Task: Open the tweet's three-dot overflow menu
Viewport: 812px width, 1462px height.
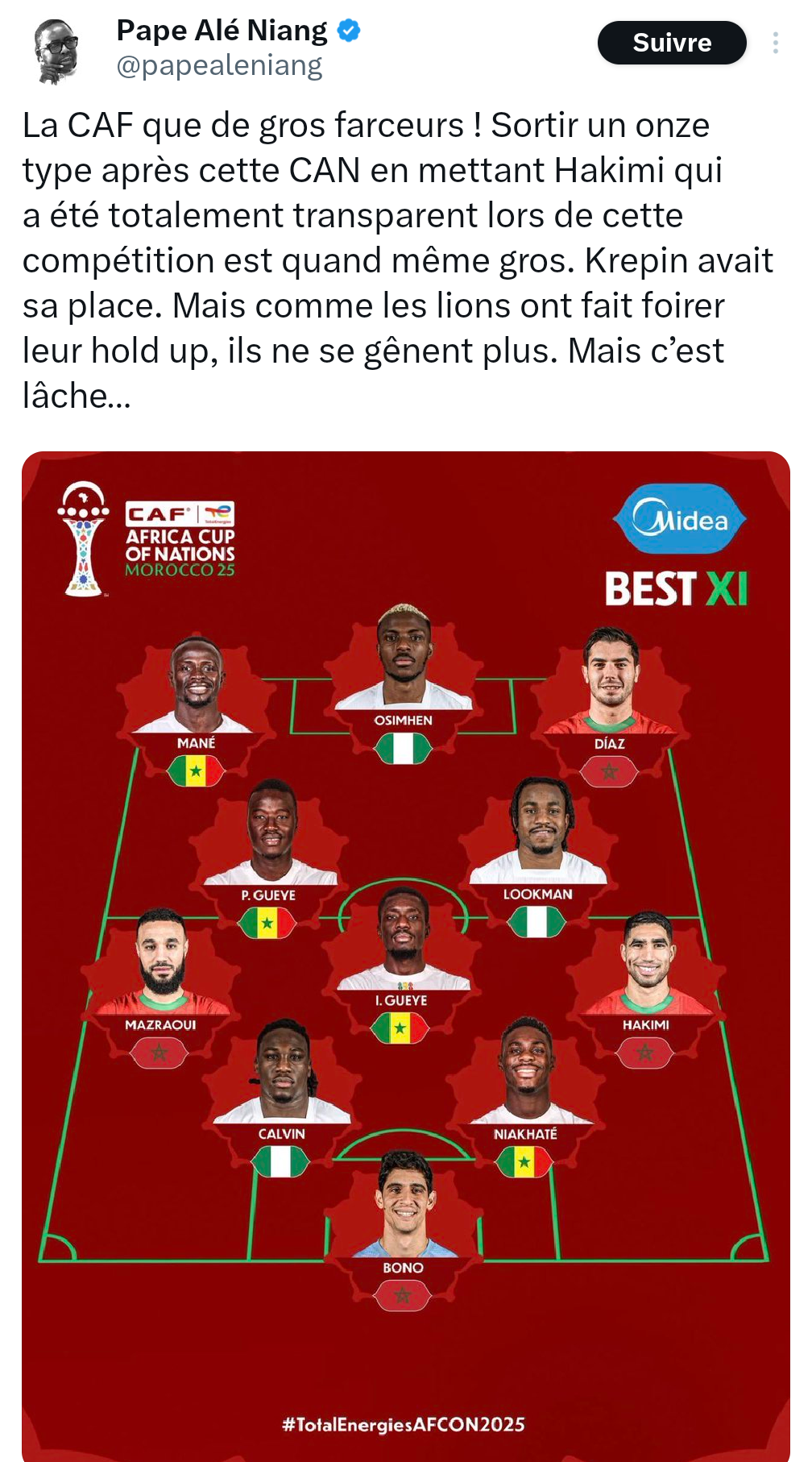Action: click(775, 43)
